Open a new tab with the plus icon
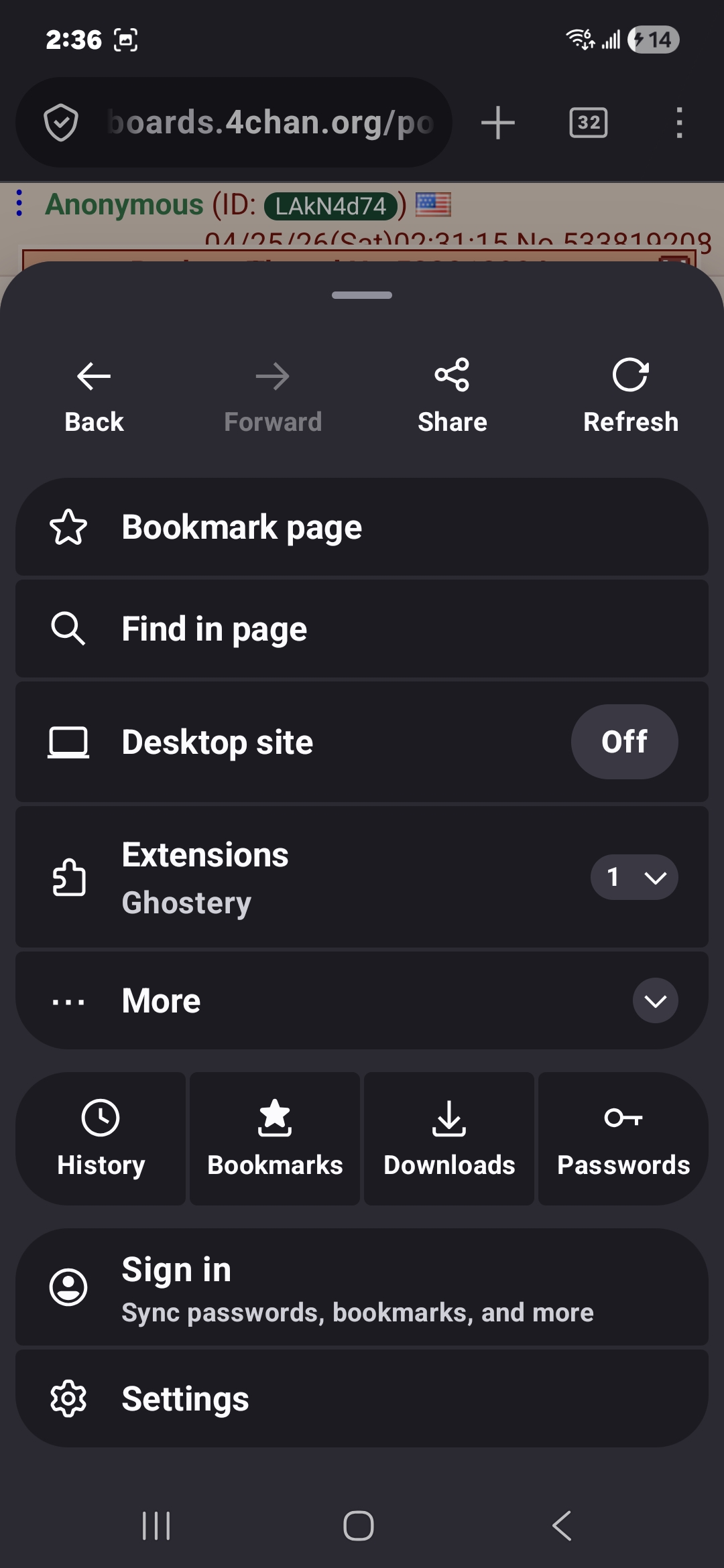This screenshot has height=1568, width=724. pyautogui.click(x=497, y=123)
